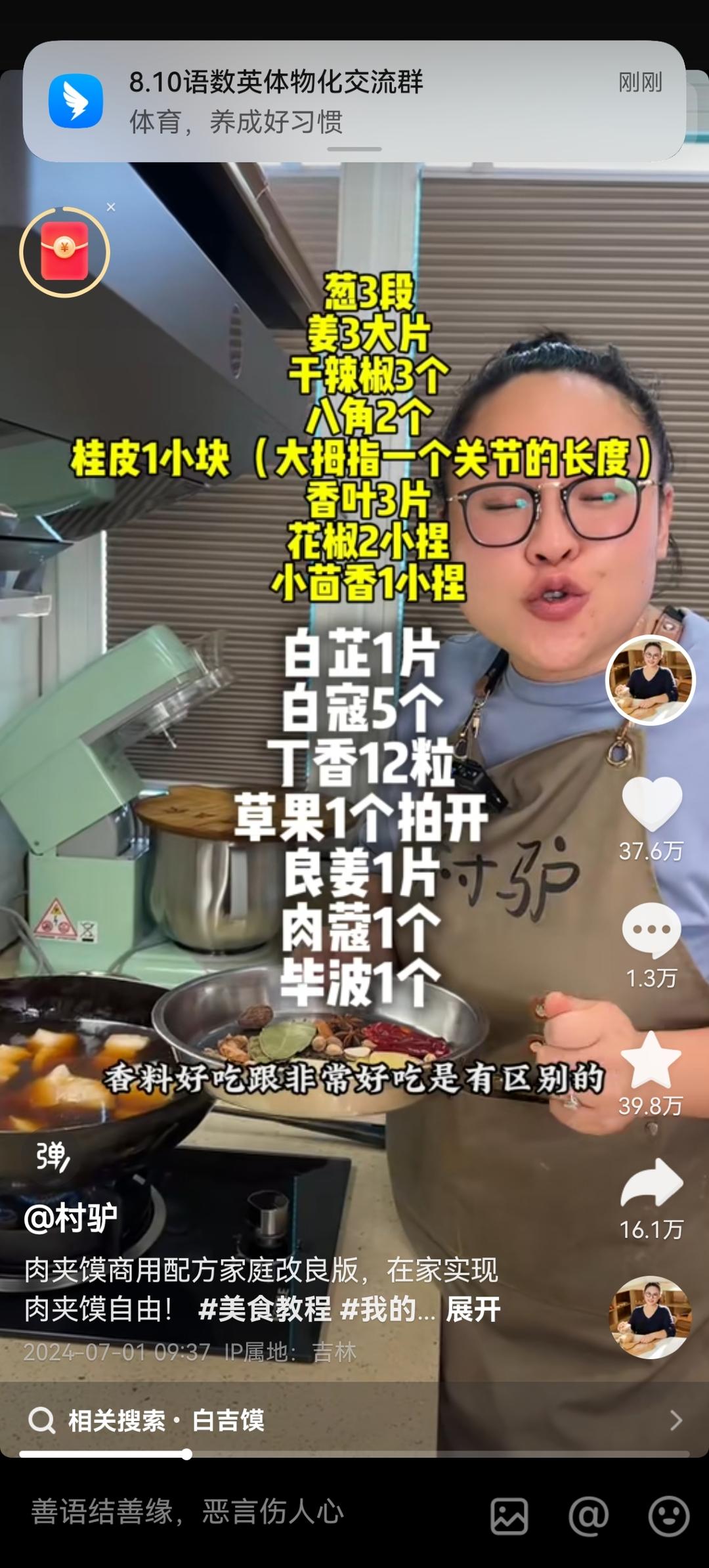
Task: Expand the caption with 展开
Action: click(473, 1309)
